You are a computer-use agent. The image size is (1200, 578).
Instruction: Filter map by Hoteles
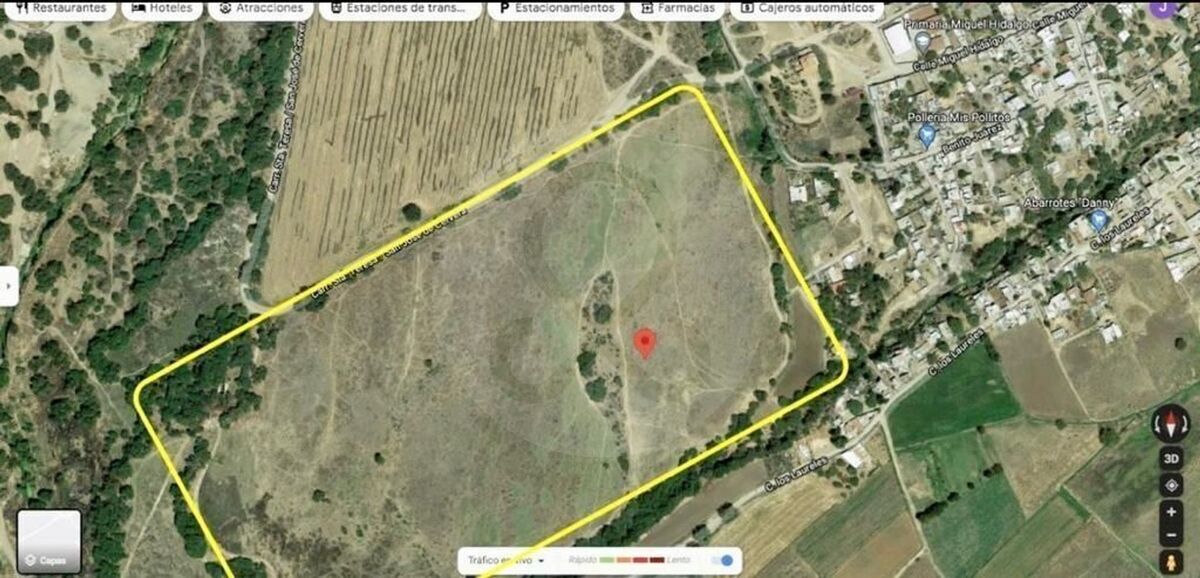pyautogui.click(x=162, y=8)
